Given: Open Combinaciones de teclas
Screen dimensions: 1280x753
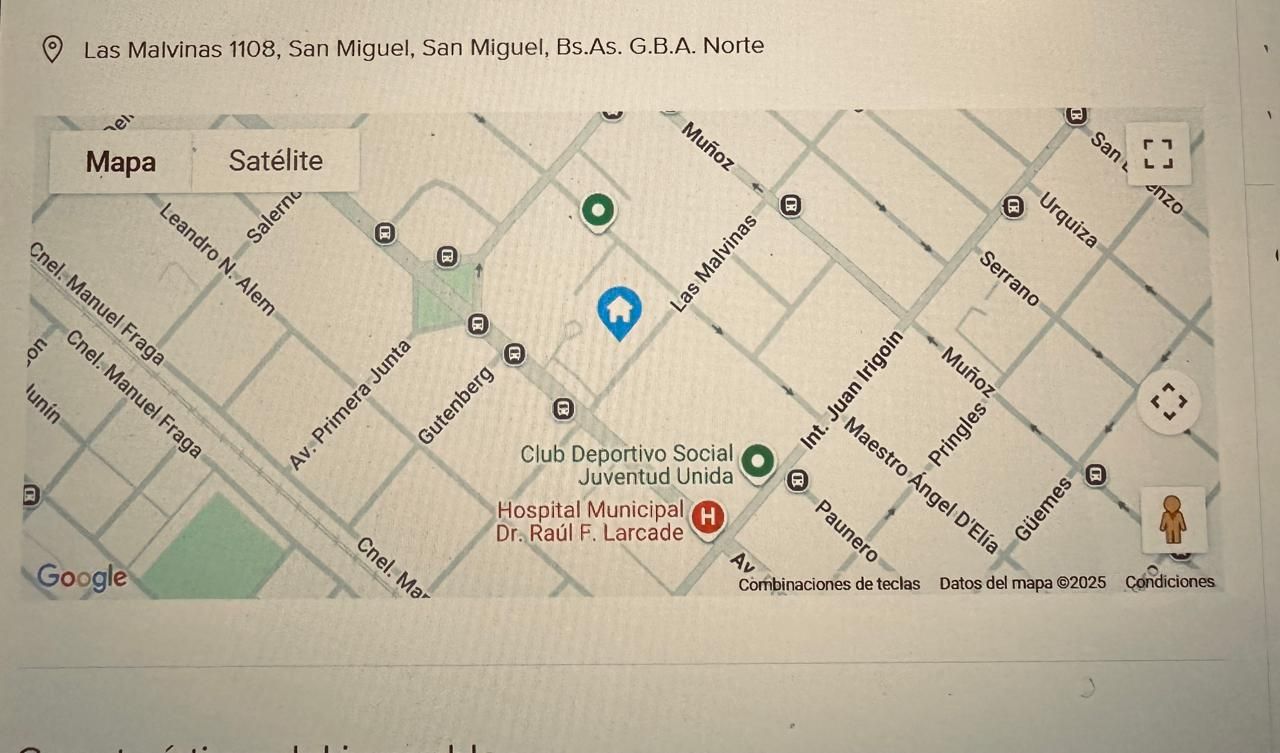Looking at the screenshot, I should click(829, 584).
